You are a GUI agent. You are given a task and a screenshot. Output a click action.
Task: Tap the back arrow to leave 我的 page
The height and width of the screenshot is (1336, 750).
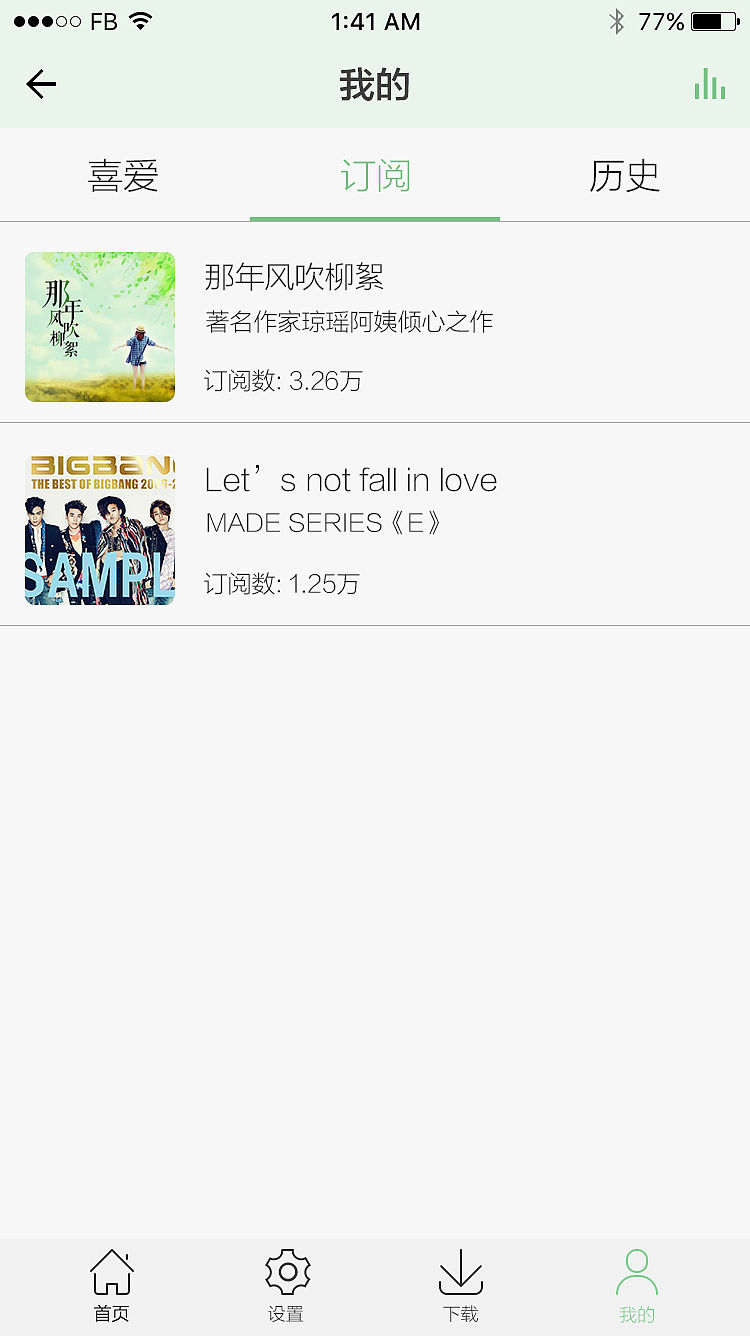tap(40, 84)
